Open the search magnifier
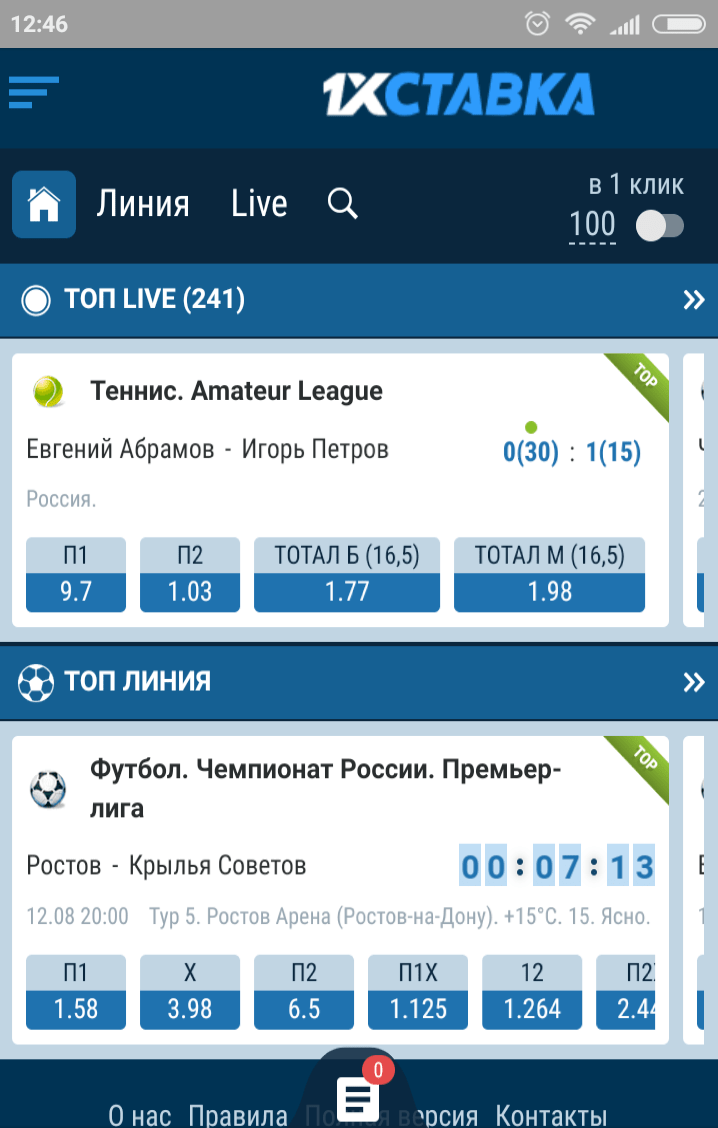The height and width of the screenshot is (1128, 718). [x=343, y=204]
